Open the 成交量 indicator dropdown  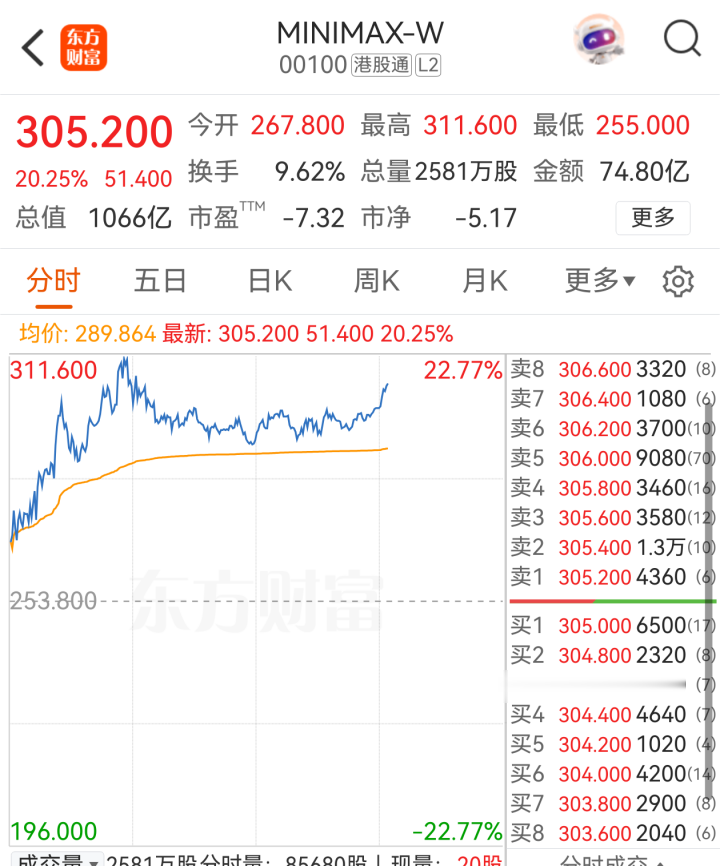click(57, 859)
